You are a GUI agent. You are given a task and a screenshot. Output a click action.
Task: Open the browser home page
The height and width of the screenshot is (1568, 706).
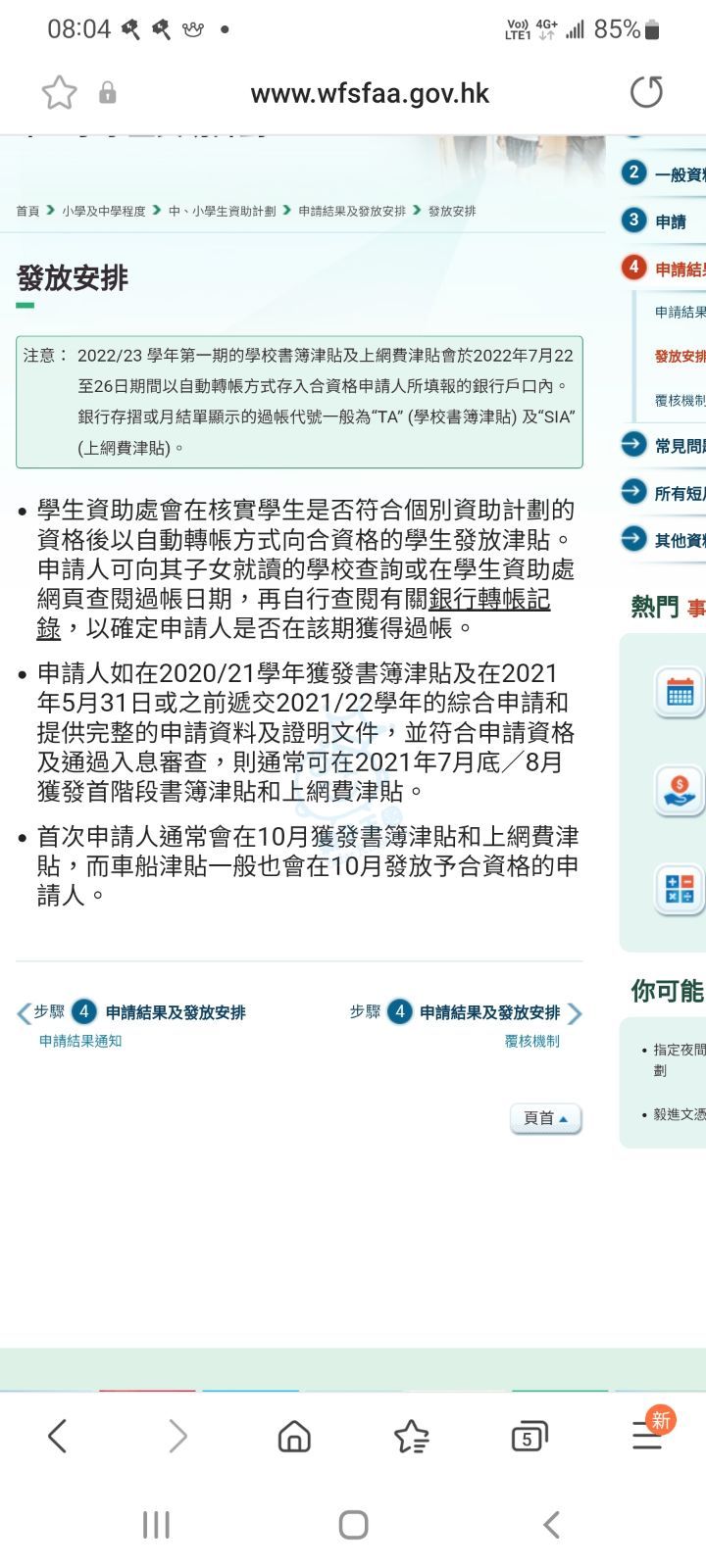click(x=294, y=1437)
